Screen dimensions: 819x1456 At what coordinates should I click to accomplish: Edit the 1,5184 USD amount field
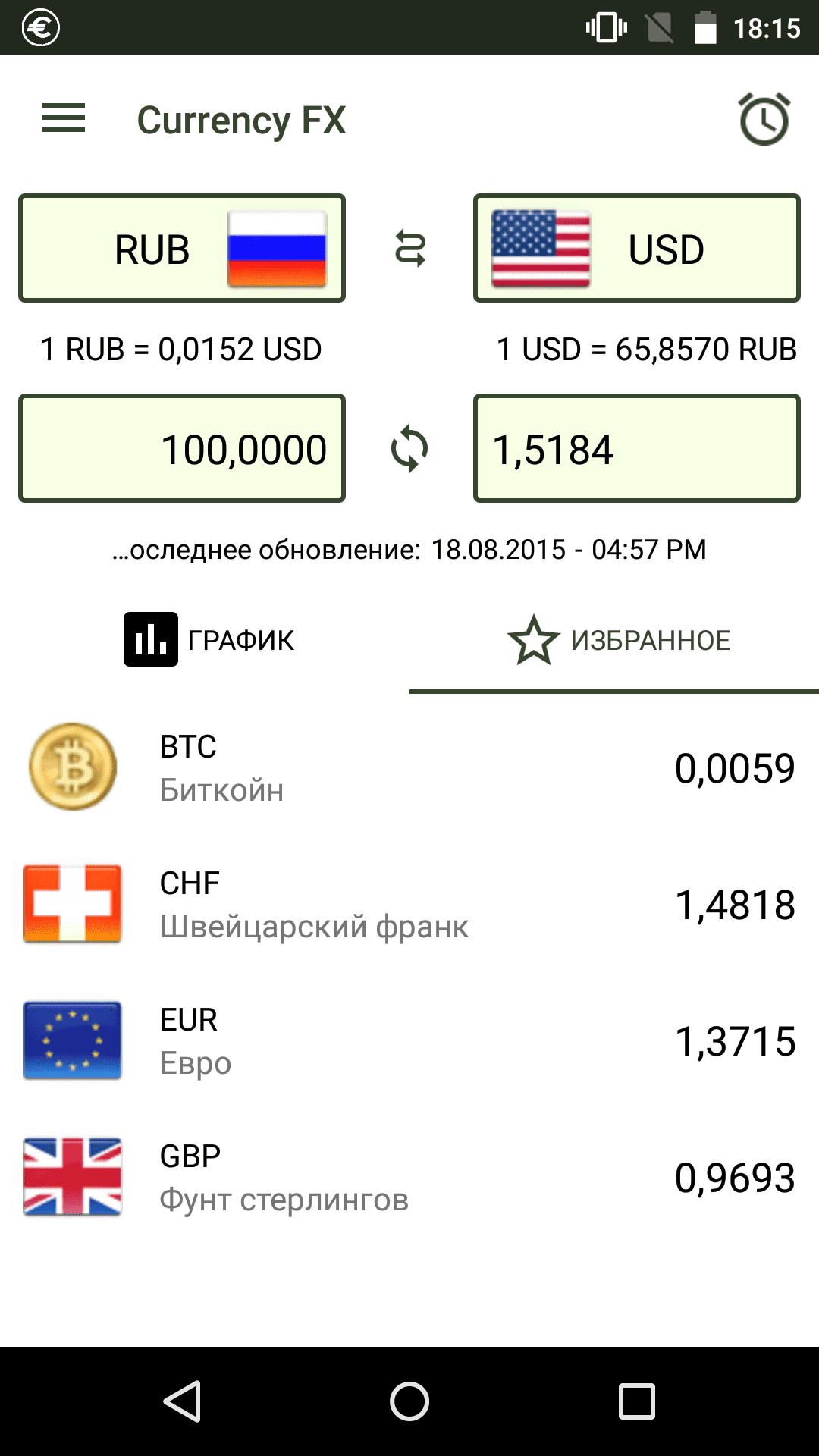pyautogui.click(x=637, y=448)
